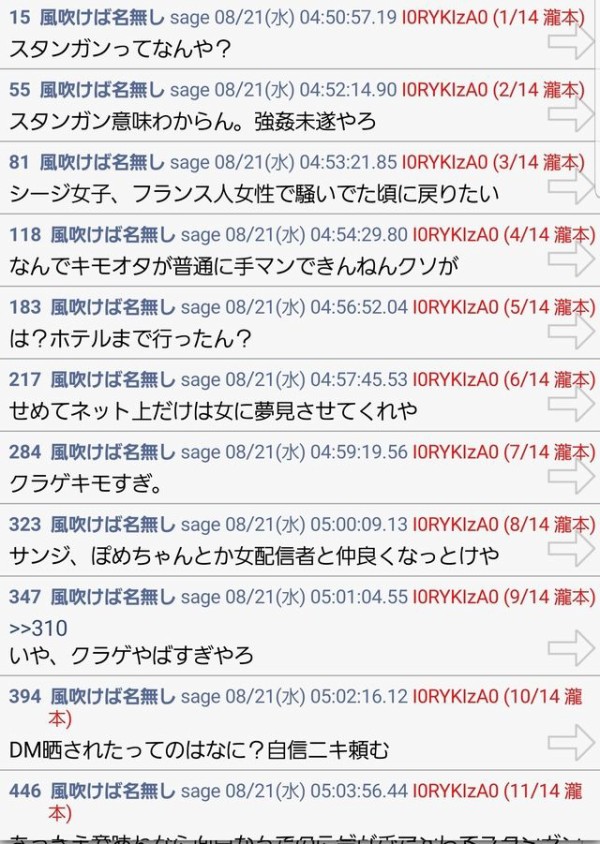Tap the arrow on post 323
The height and width of the screenshot is (844, 600).
coord(572,547)
